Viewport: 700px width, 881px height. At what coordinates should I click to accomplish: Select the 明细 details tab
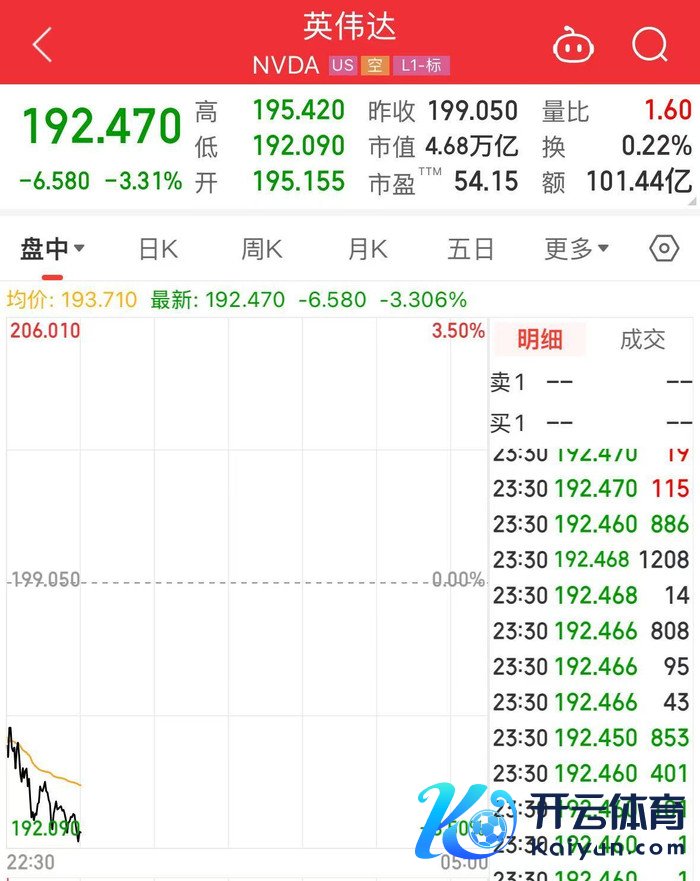[540, 339]
